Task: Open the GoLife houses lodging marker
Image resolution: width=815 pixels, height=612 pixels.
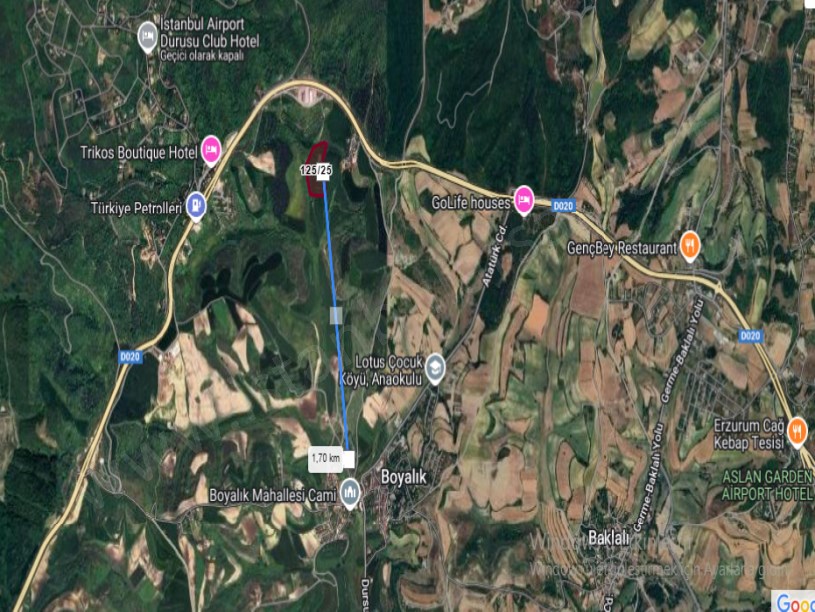Action: (523, 198)
